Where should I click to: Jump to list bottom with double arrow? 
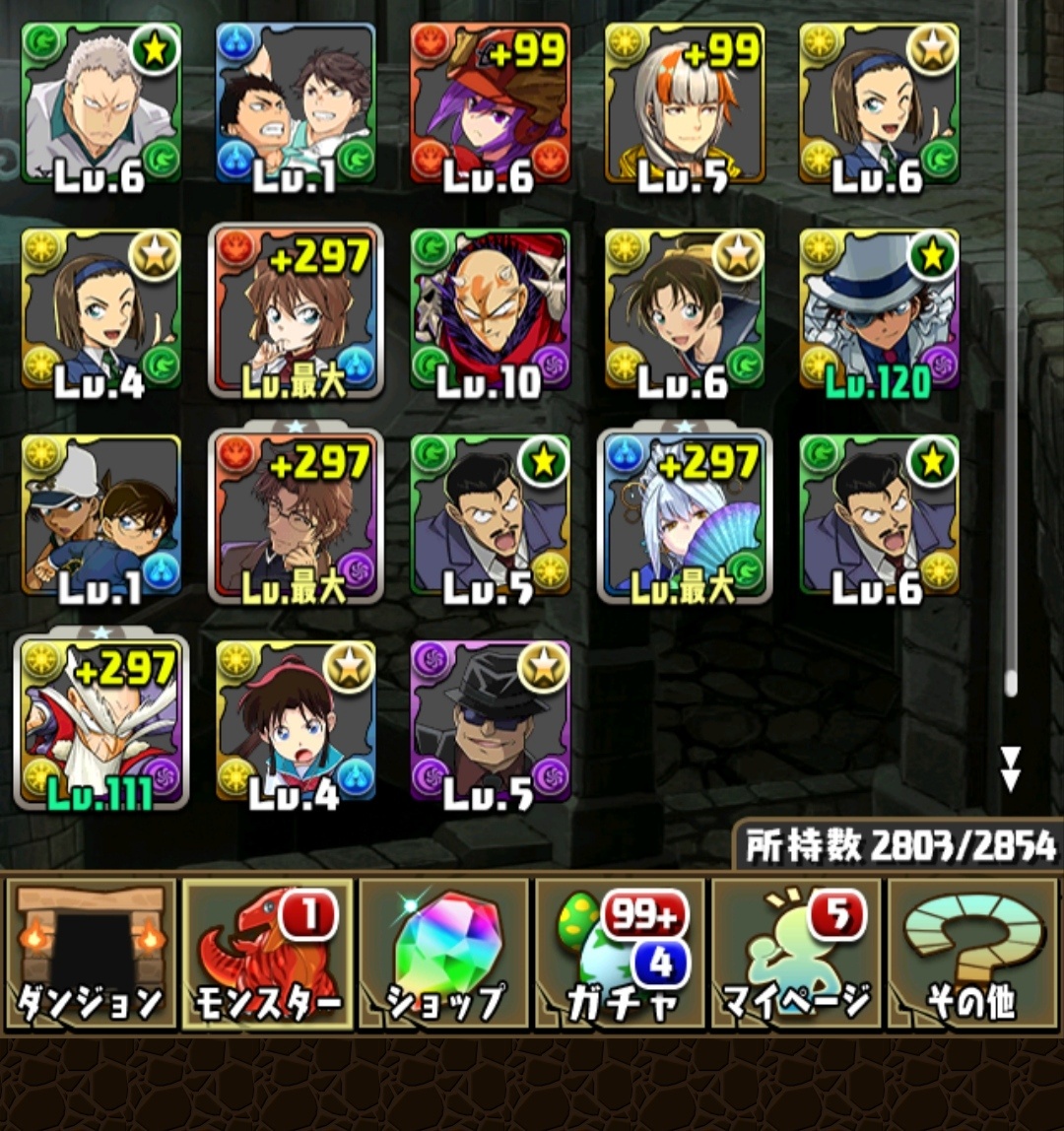point(1010,769)
